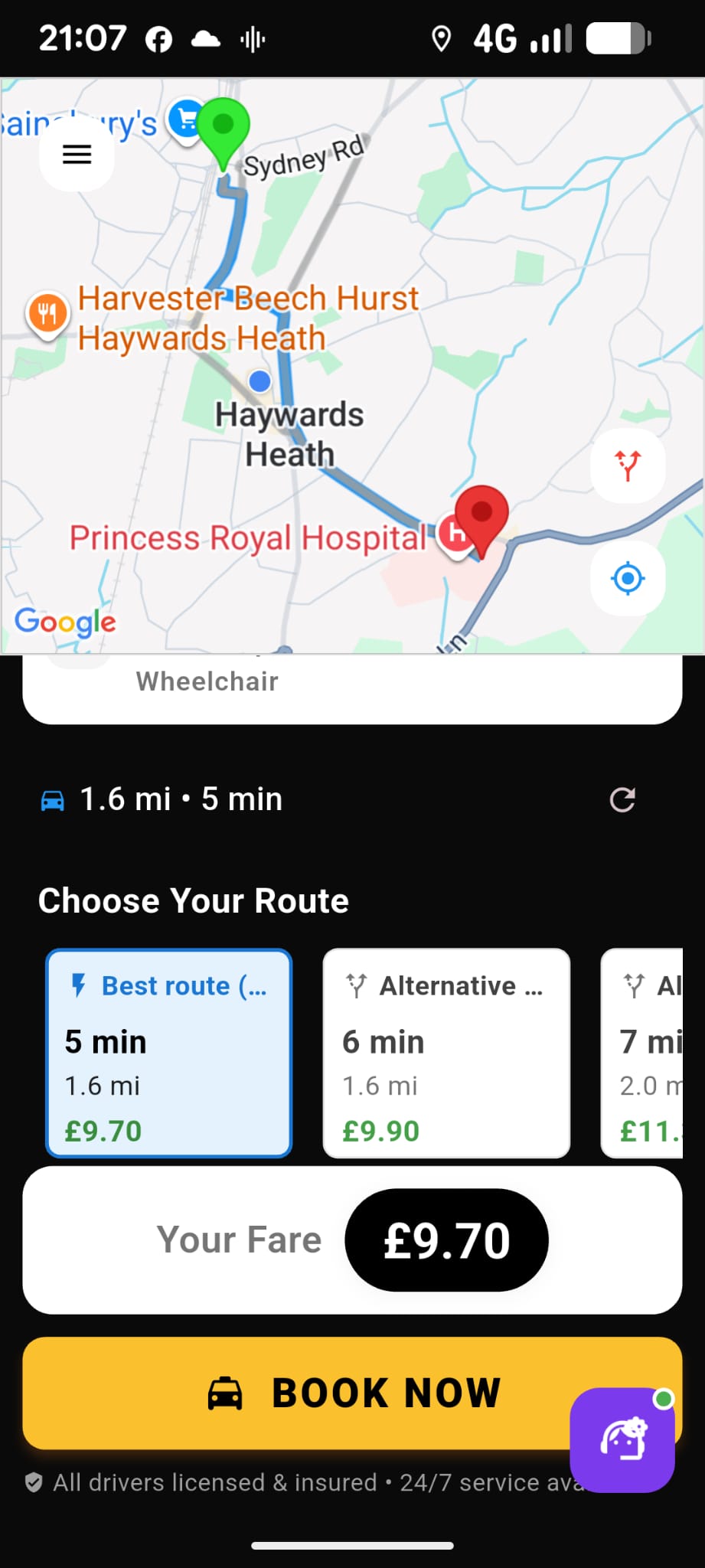Viewport: 705px width, 1568px height.
Task: Tap the Wheelchair vehicle option
Action: point(206,681)
